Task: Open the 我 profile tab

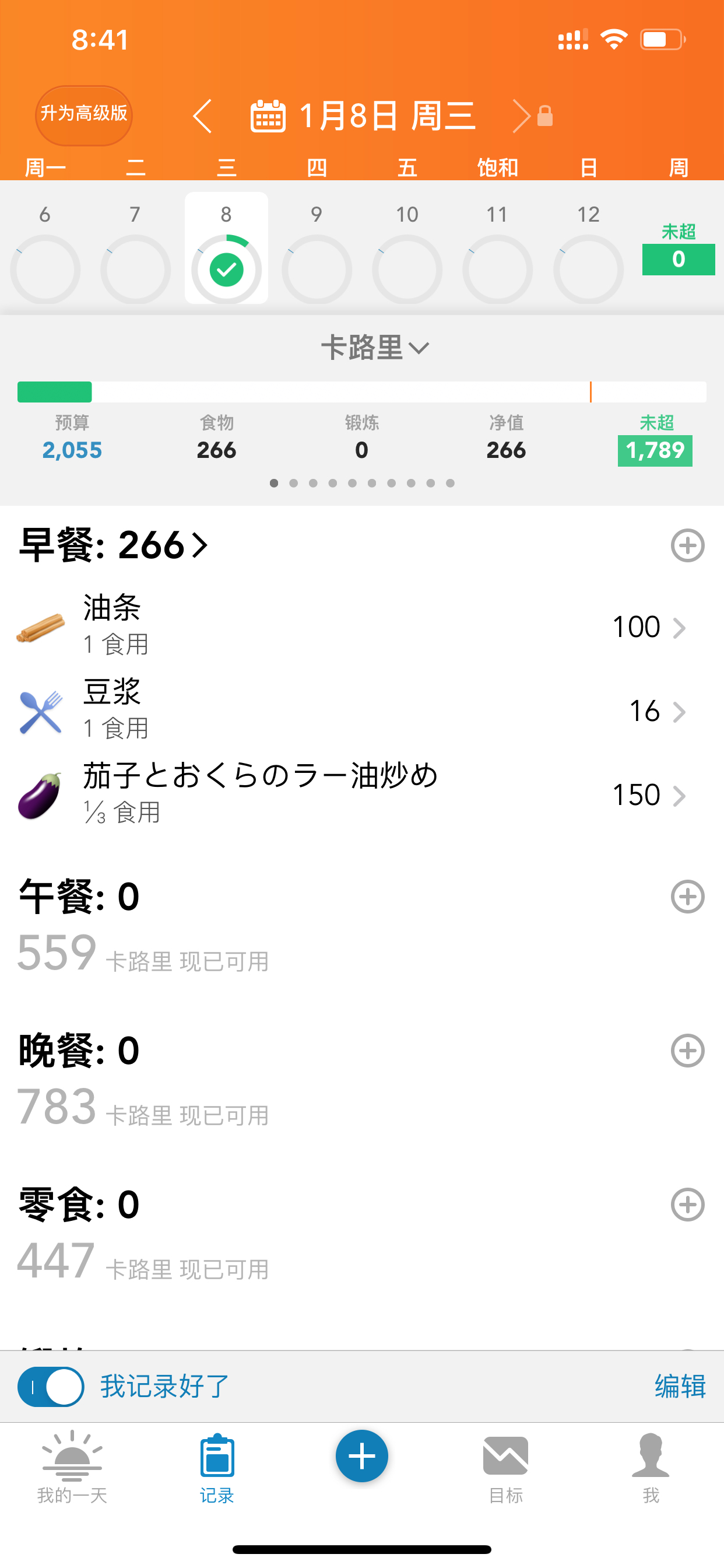Action: pos(651,1467)
